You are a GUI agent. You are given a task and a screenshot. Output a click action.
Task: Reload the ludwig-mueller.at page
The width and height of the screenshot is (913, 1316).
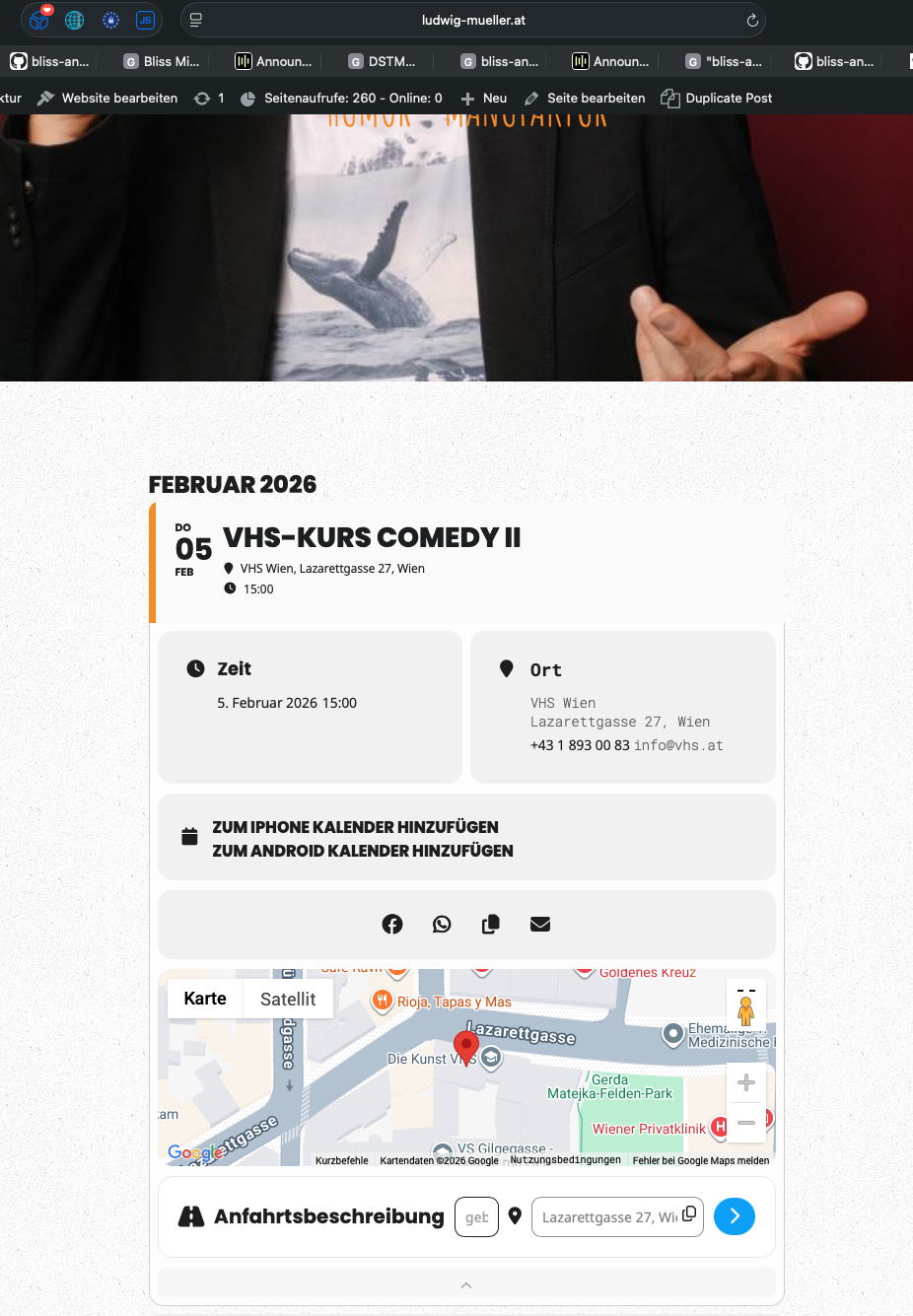[752, 20]
